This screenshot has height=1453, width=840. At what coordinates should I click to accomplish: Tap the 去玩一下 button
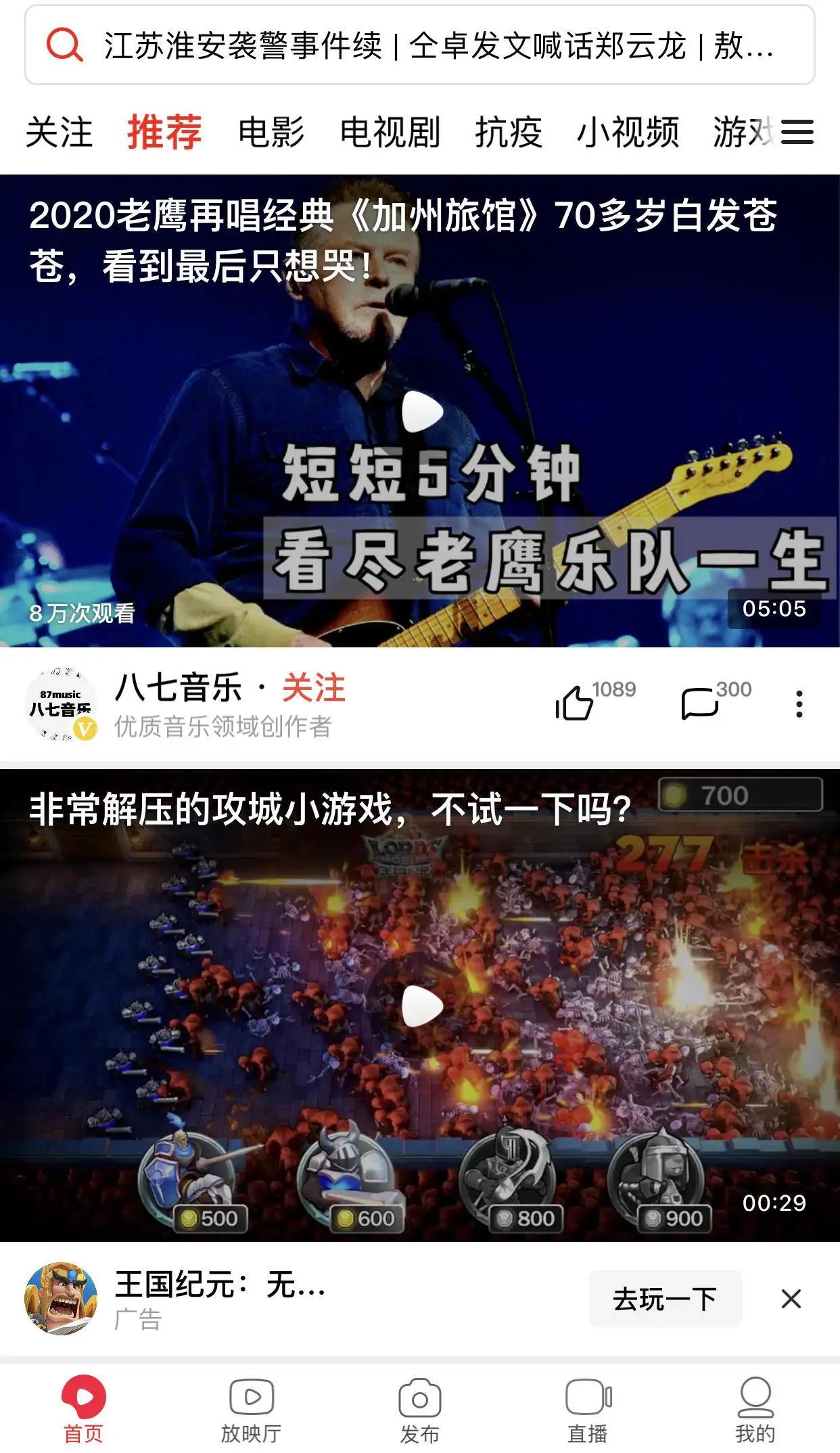[x=665, y=1299]
